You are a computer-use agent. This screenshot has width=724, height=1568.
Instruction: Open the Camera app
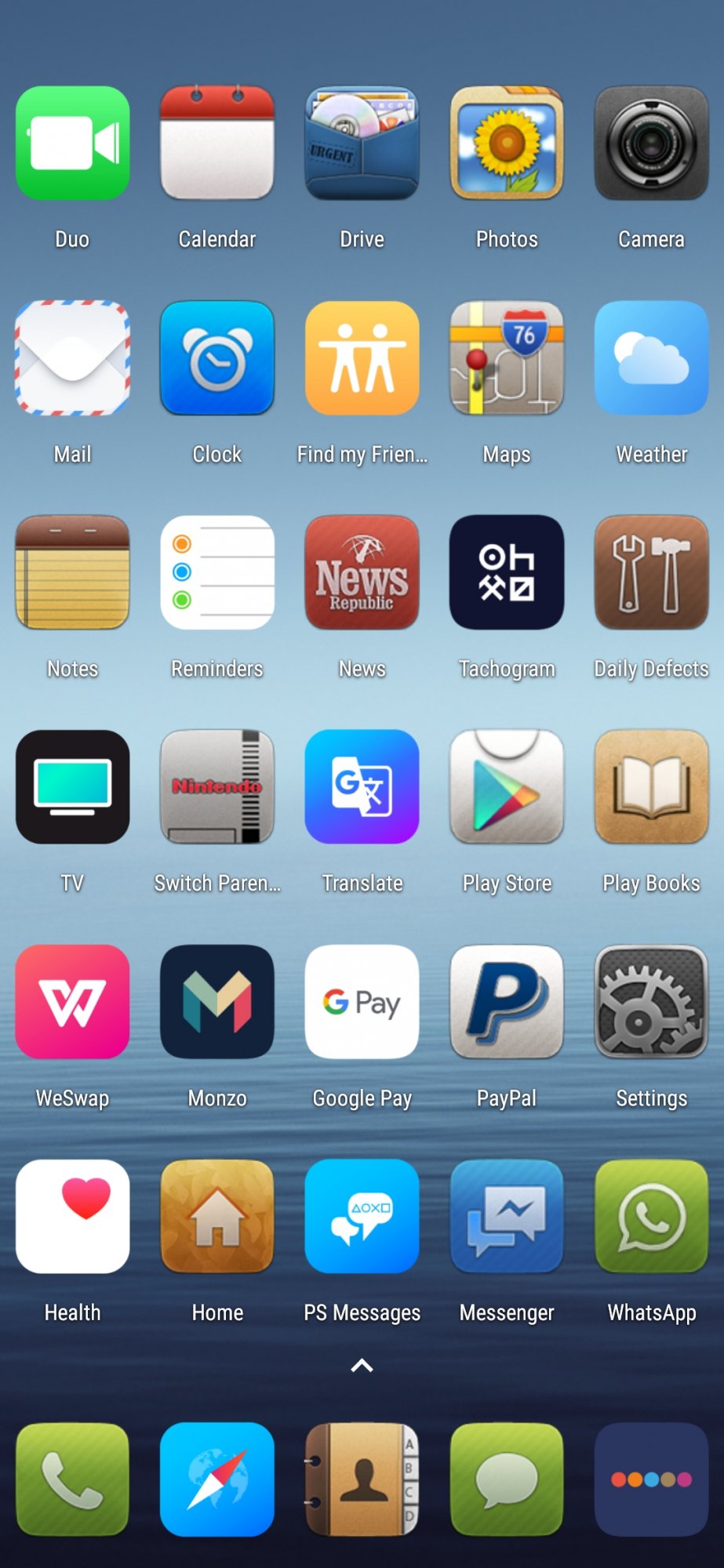point(651,143)
